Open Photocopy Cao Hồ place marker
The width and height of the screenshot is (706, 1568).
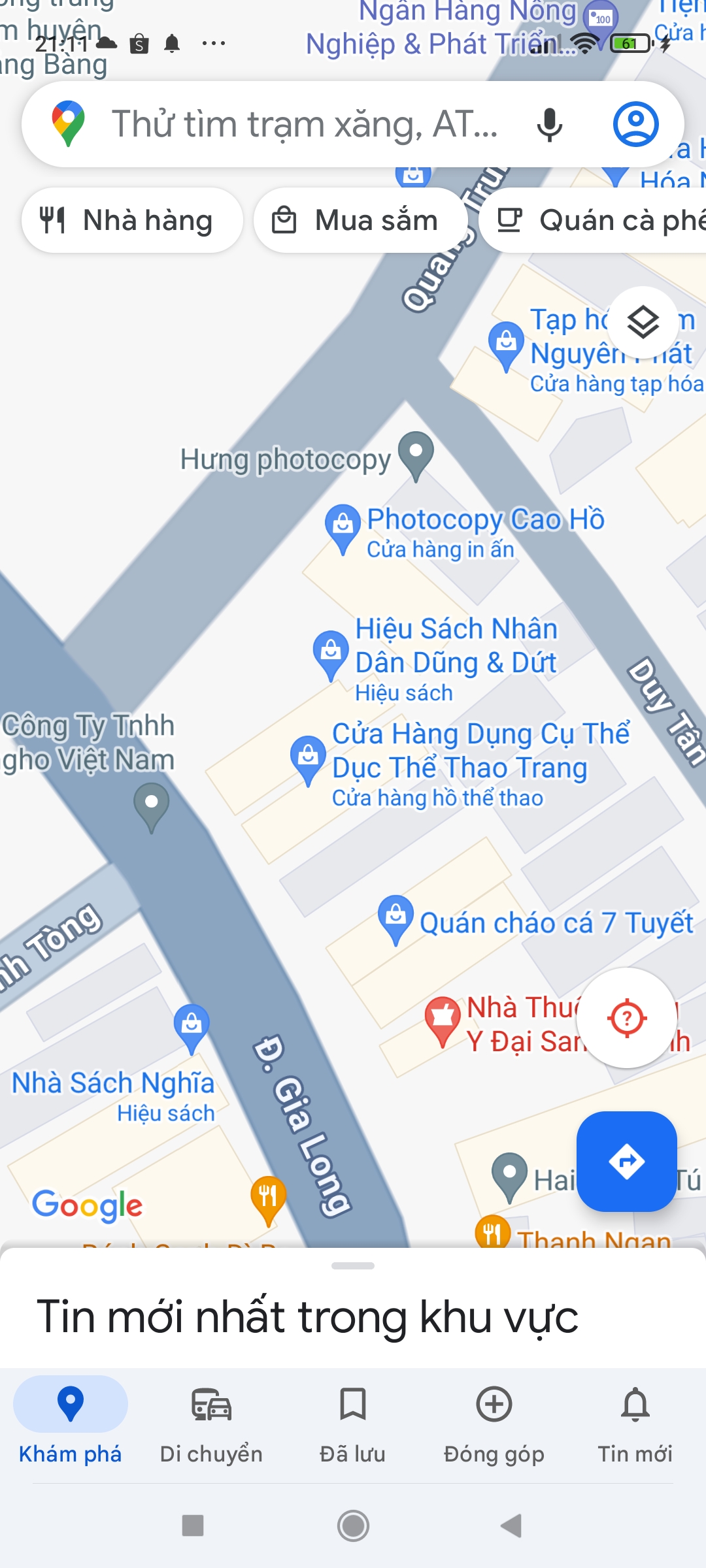(x=343, y=525)
